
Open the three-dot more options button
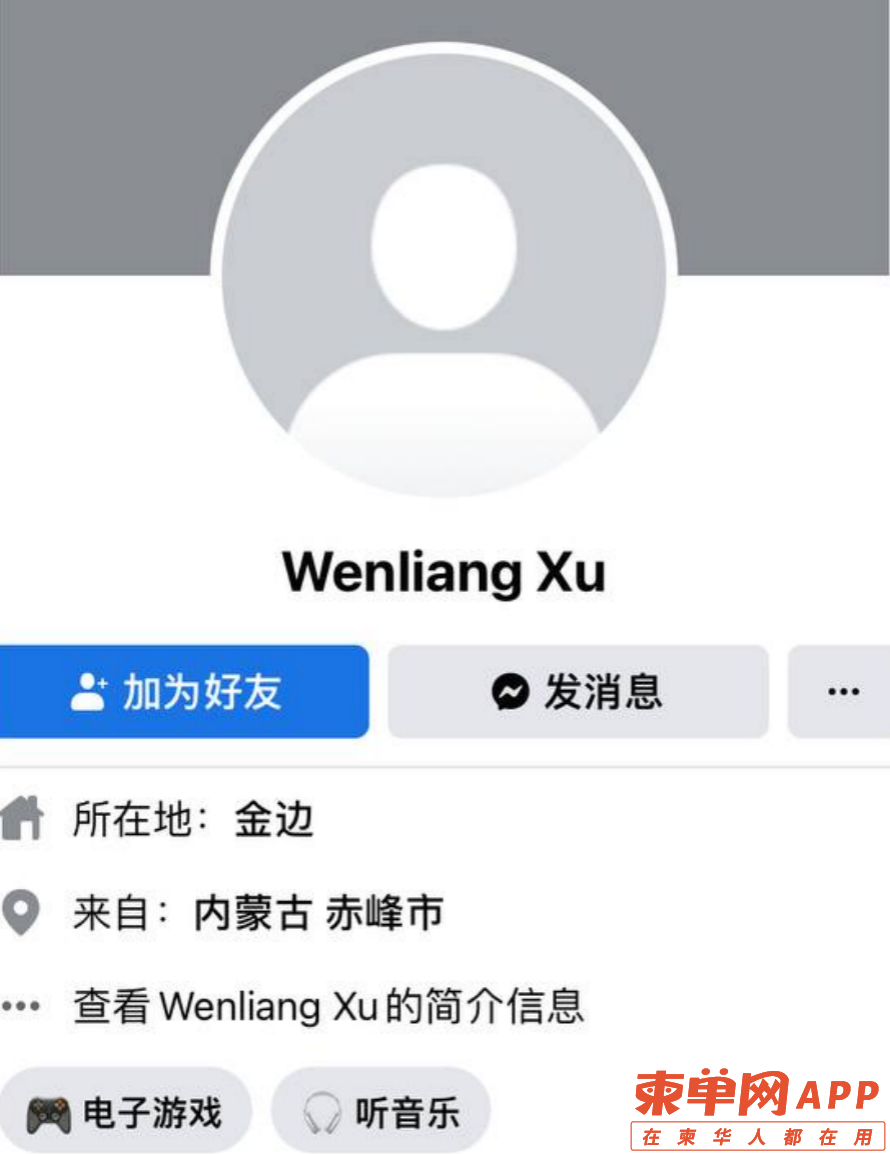point(842,691)
